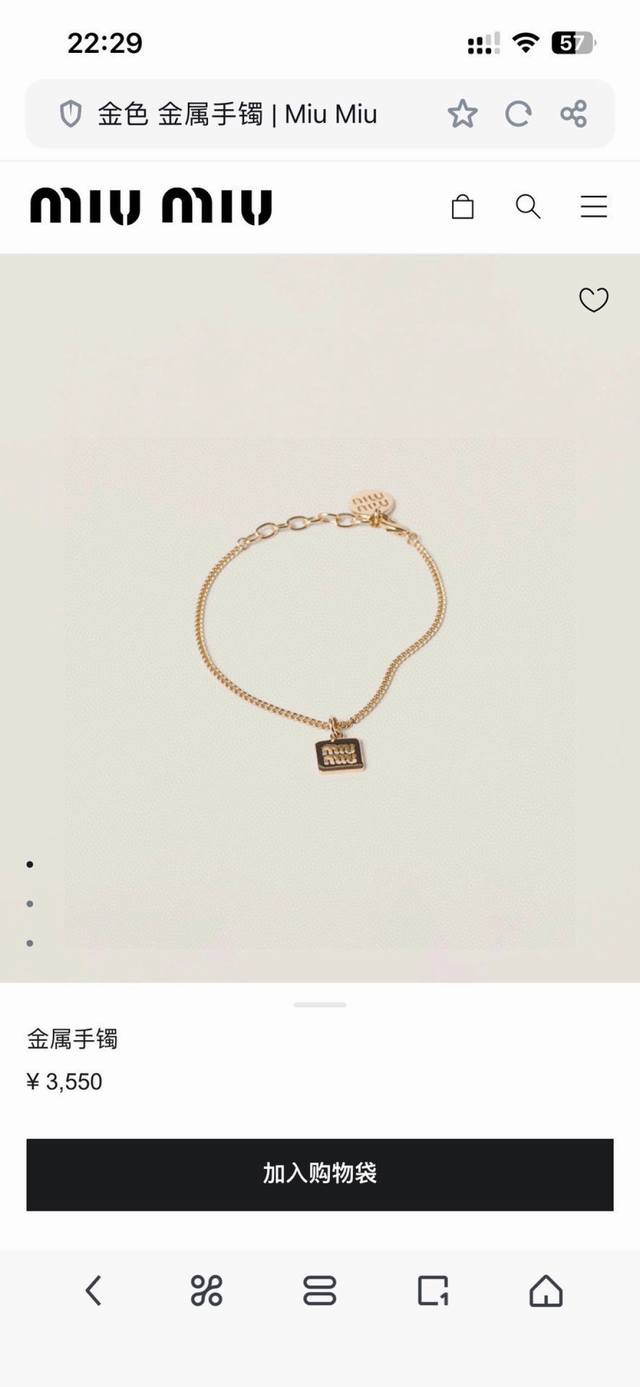
Task: Tap the address bar showing Miu Miu
Action: tap(237, 114)
